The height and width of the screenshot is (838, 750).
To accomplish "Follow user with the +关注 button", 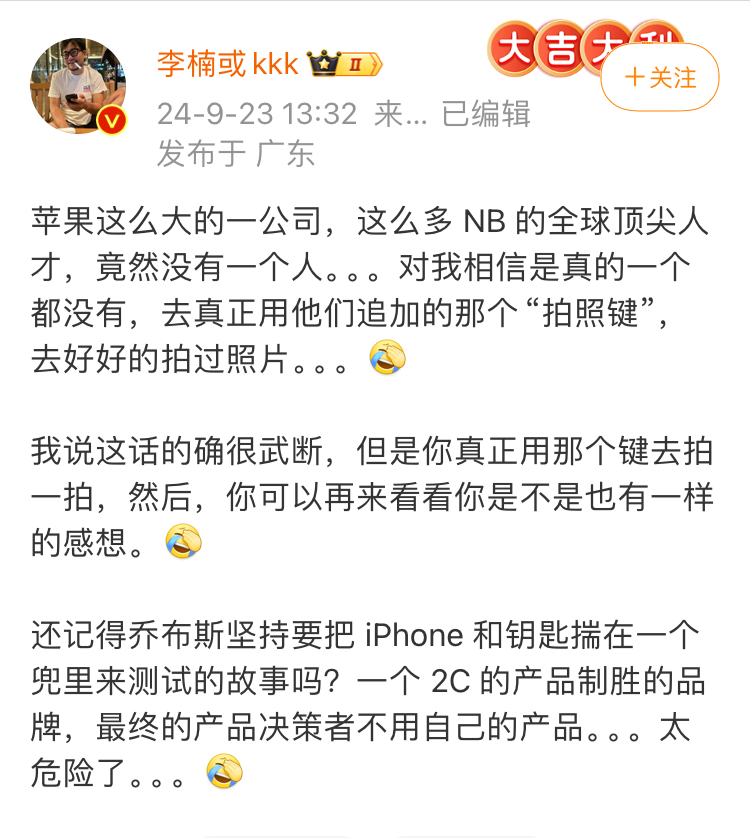I will 660,78.
